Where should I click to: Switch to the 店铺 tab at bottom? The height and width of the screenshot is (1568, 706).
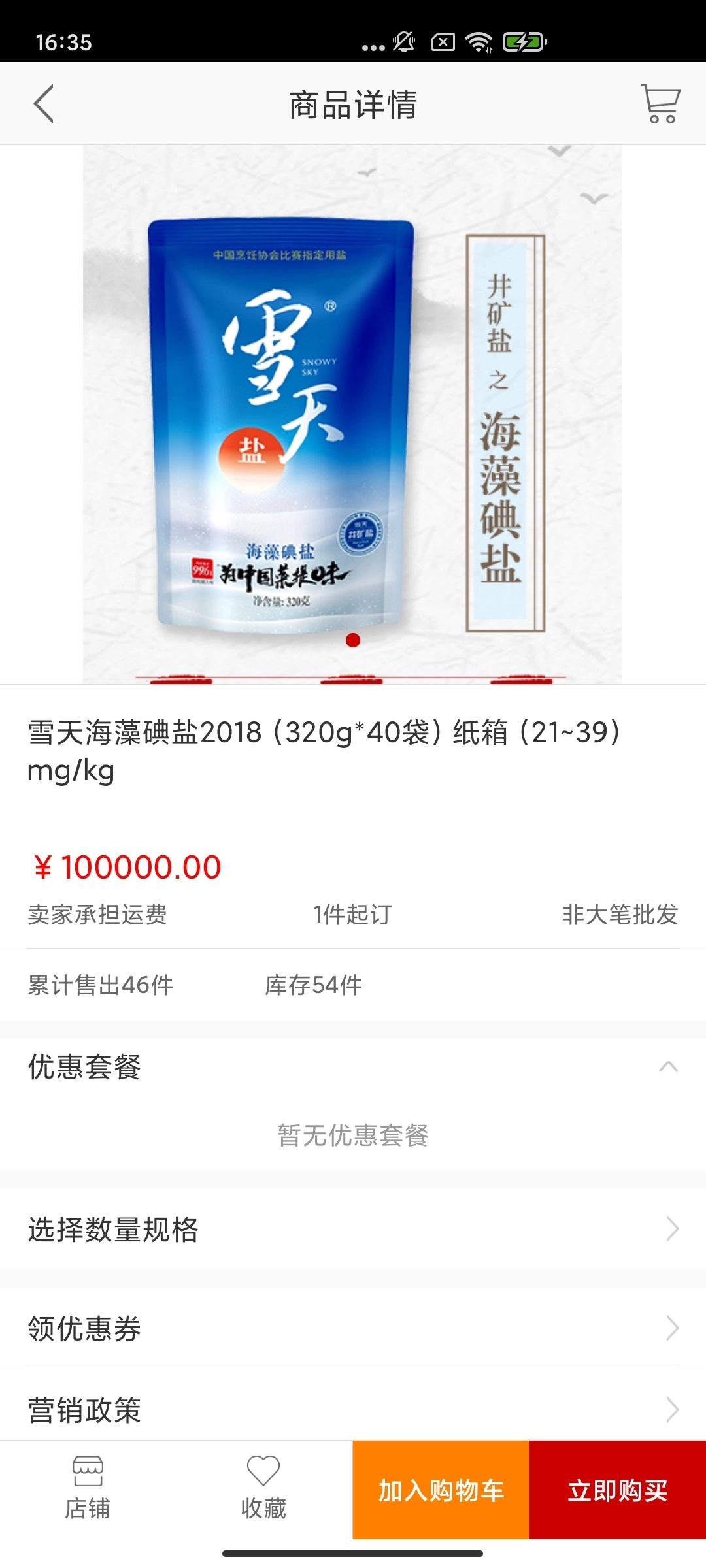(x=89, y=1493)
